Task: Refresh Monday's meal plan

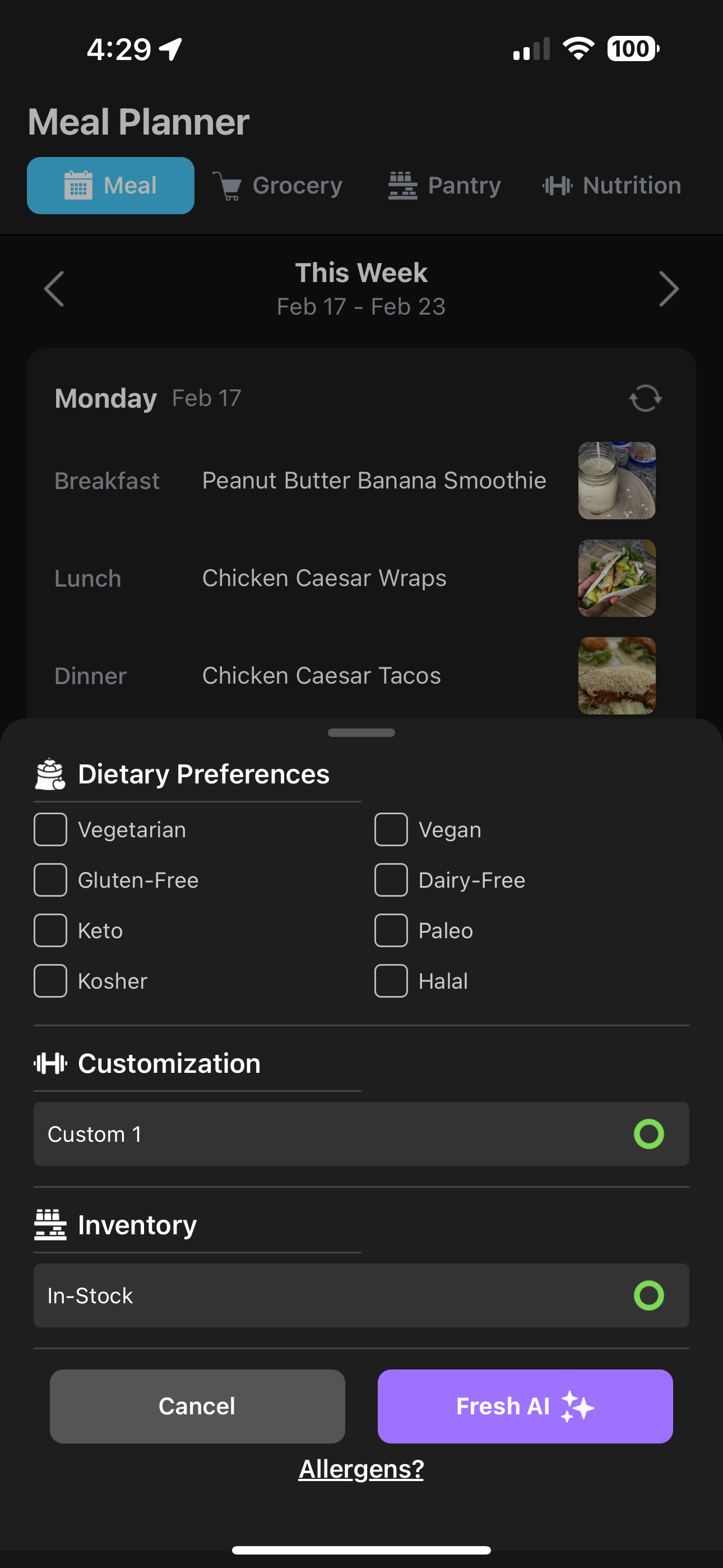Action: click(645, 399)
